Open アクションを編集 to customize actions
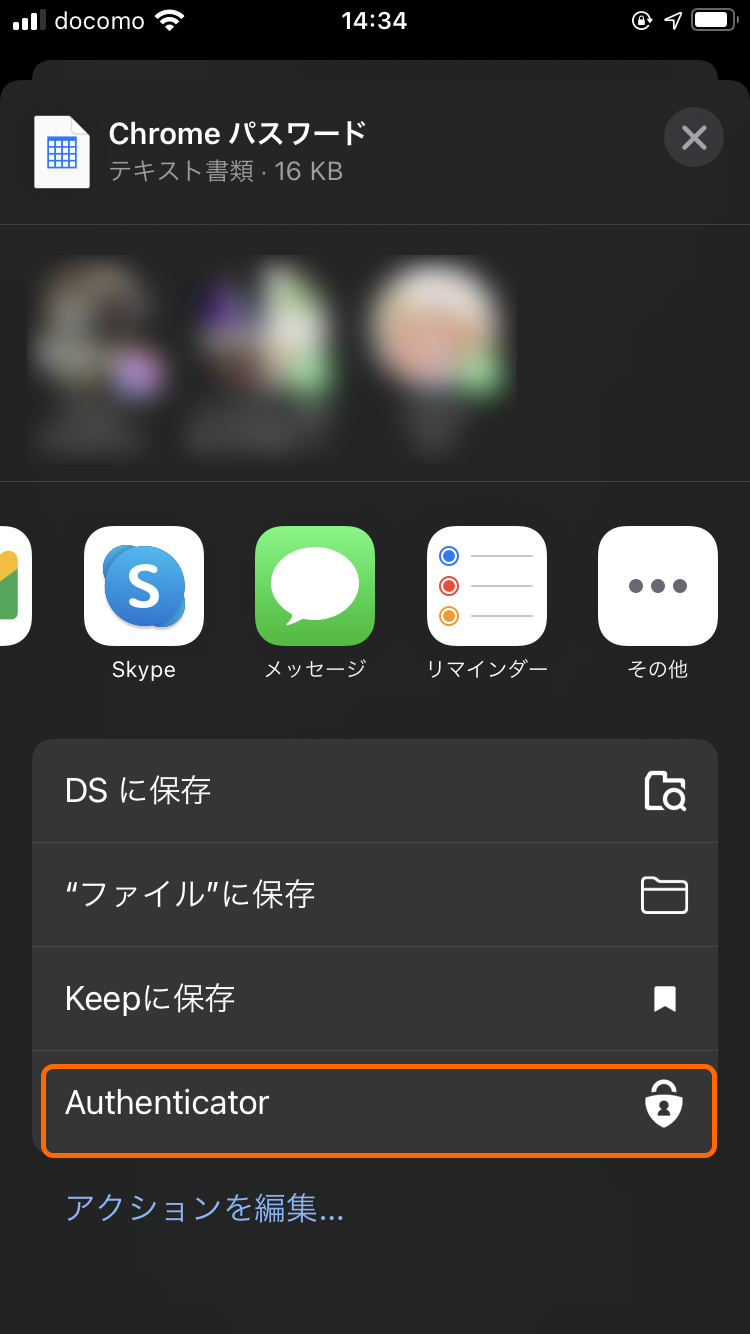Viewport: 750px width, 1334px height. pos(204,1211)
